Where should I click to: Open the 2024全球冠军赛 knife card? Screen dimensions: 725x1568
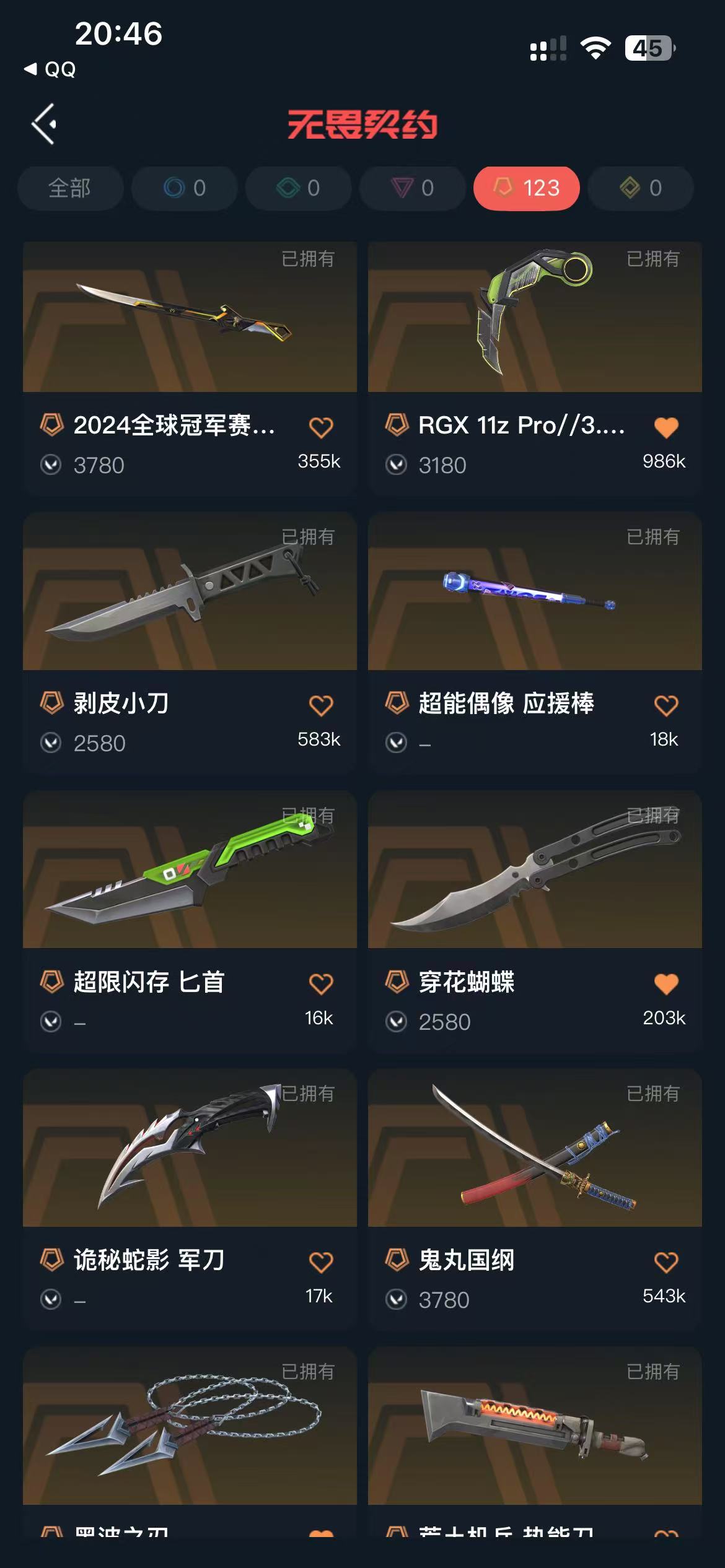190,317
